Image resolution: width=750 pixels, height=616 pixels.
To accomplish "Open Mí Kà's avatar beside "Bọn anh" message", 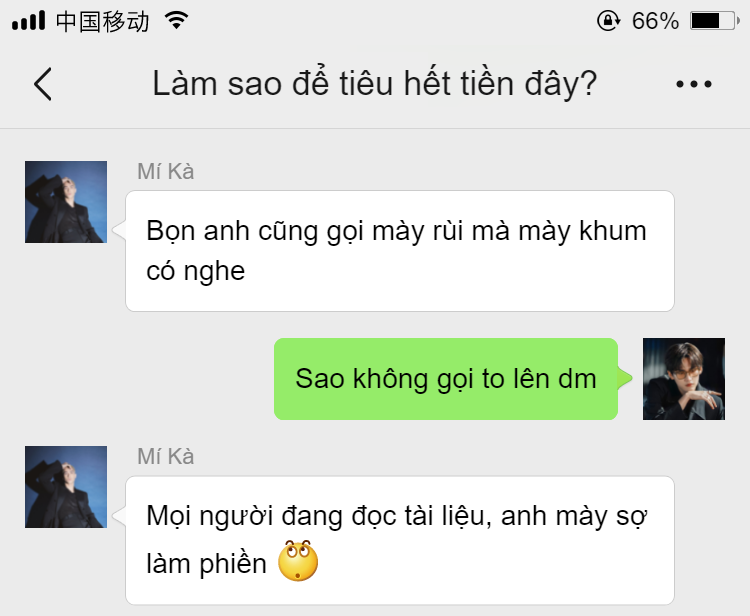I will [x=66, y=202].
